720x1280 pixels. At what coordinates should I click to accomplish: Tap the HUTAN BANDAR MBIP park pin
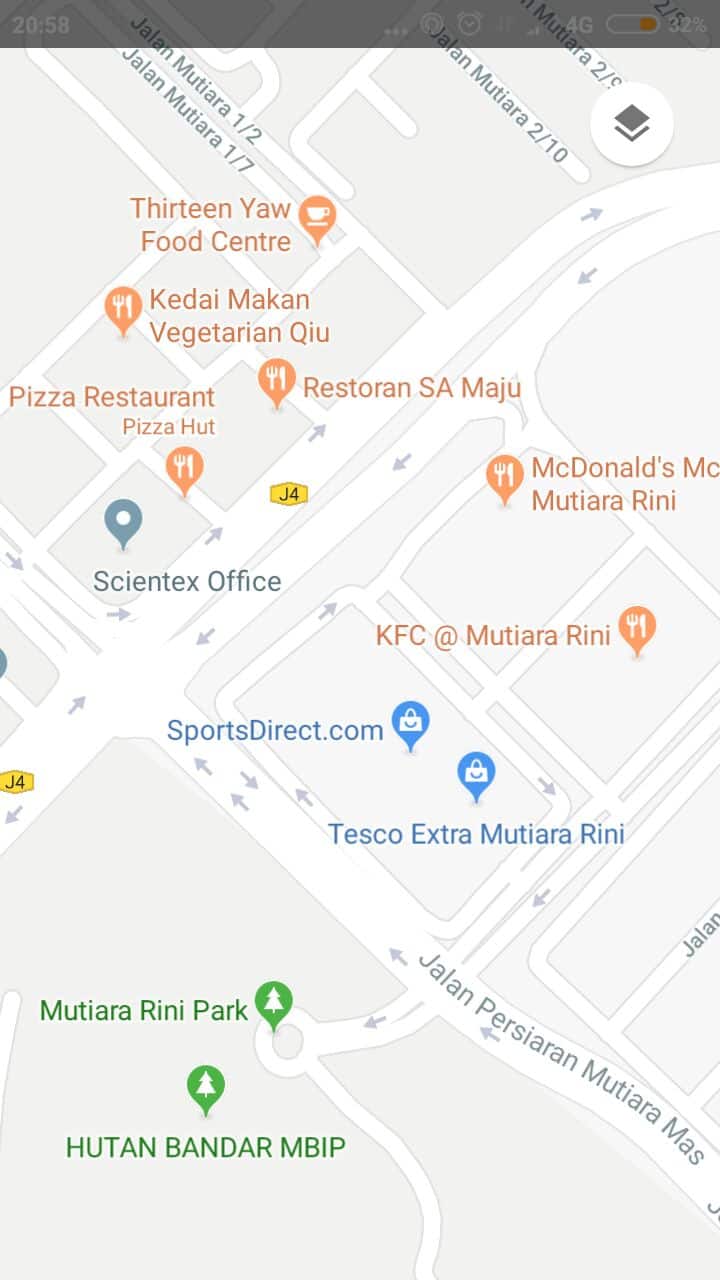(x=206, y=1087)
